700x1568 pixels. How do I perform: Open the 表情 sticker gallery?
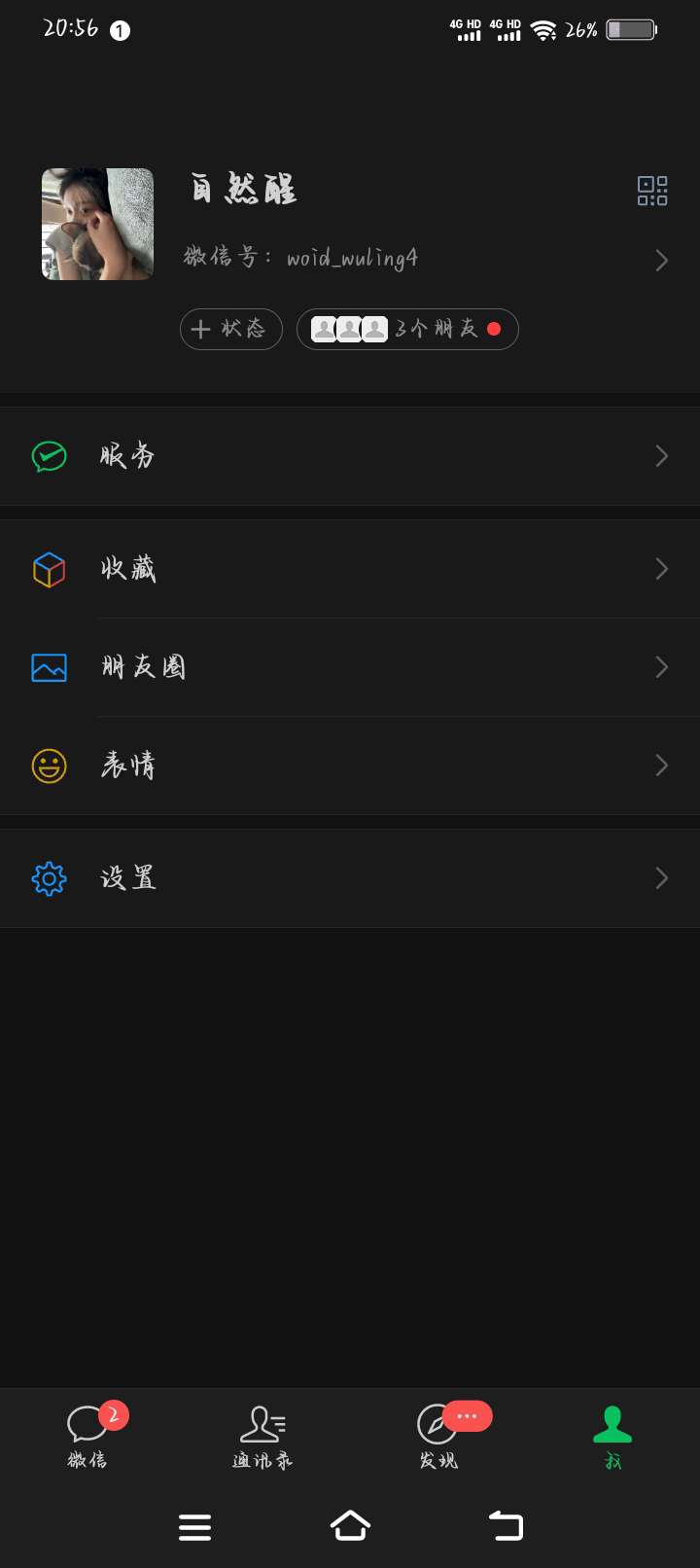point(350,766)
